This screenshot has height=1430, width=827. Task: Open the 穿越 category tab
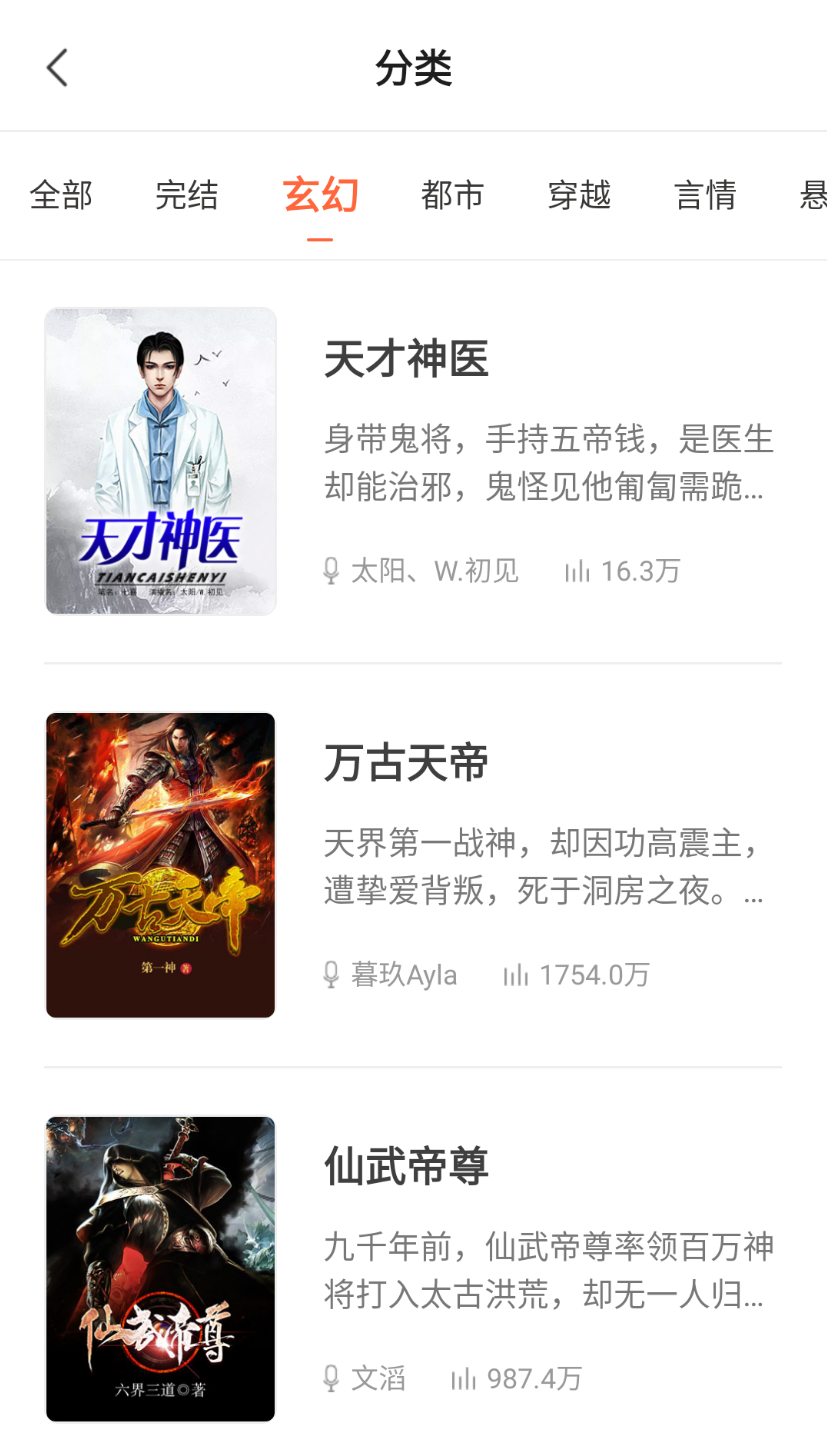pos(579,195)
